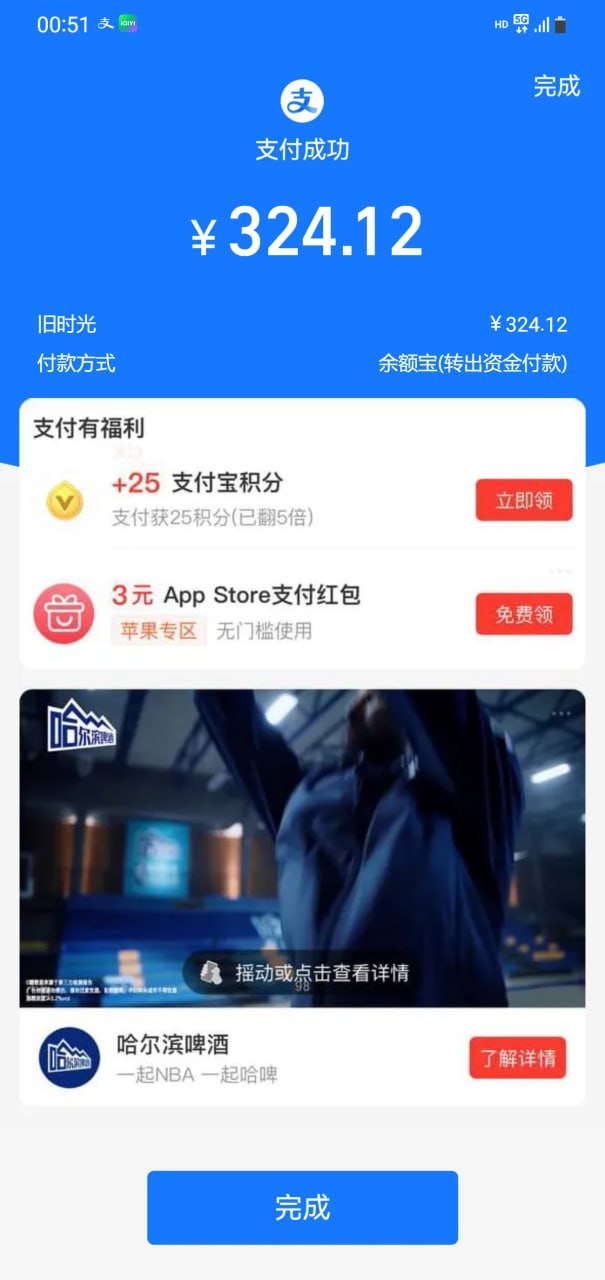Claim the App Store red packet via 免费领

click(x=523, y=614)
